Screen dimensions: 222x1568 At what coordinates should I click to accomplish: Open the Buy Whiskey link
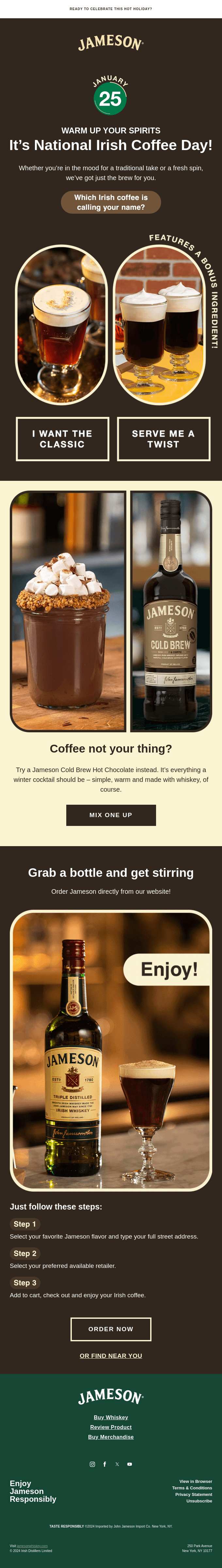click(x=111, y=1417)
